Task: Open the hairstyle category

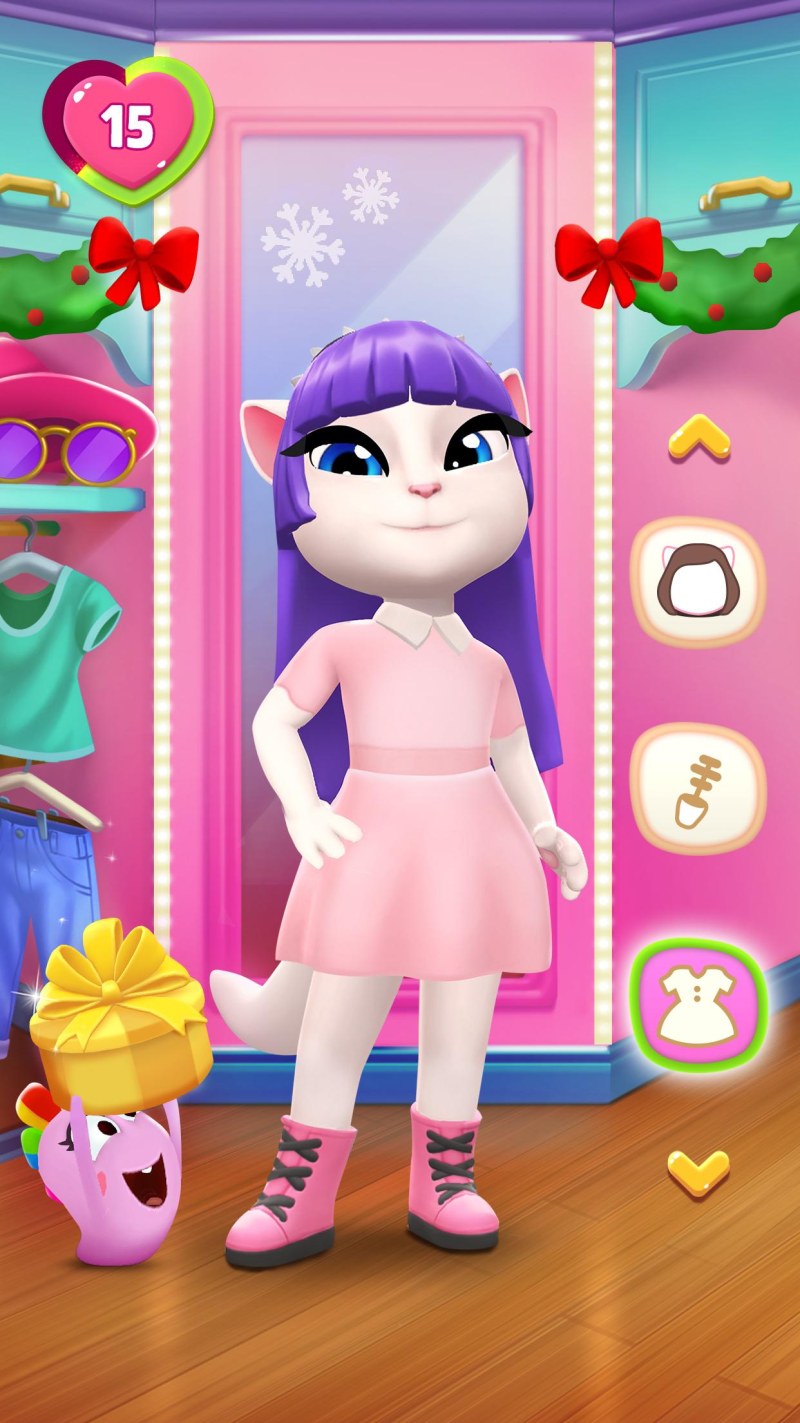Action: pos(697,581)
